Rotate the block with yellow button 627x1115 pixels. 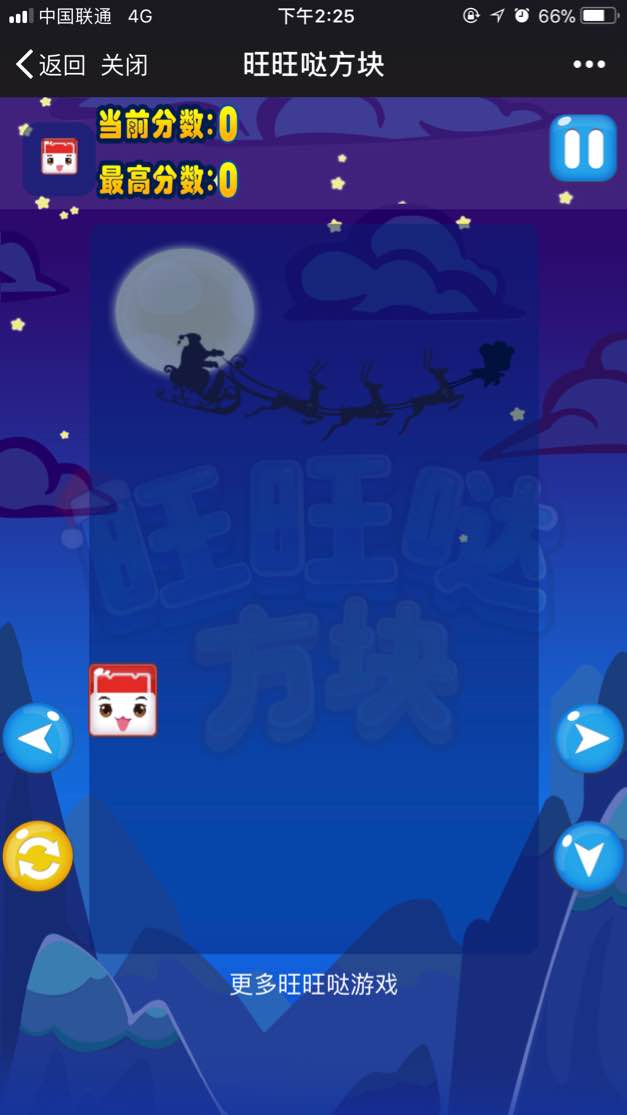point(38,857)
